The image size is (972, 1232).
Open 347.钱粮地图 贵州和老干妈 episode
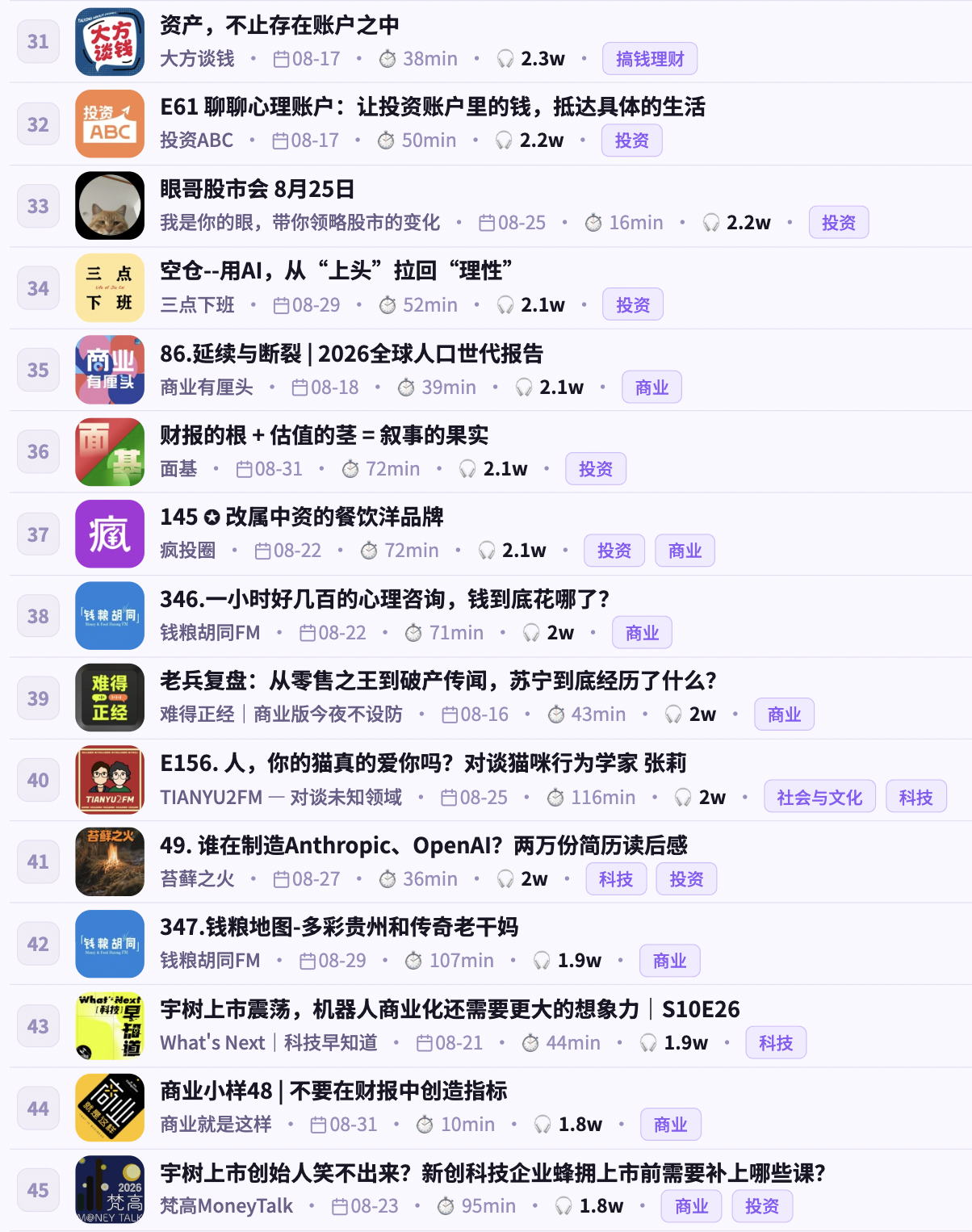coord(339,927)
